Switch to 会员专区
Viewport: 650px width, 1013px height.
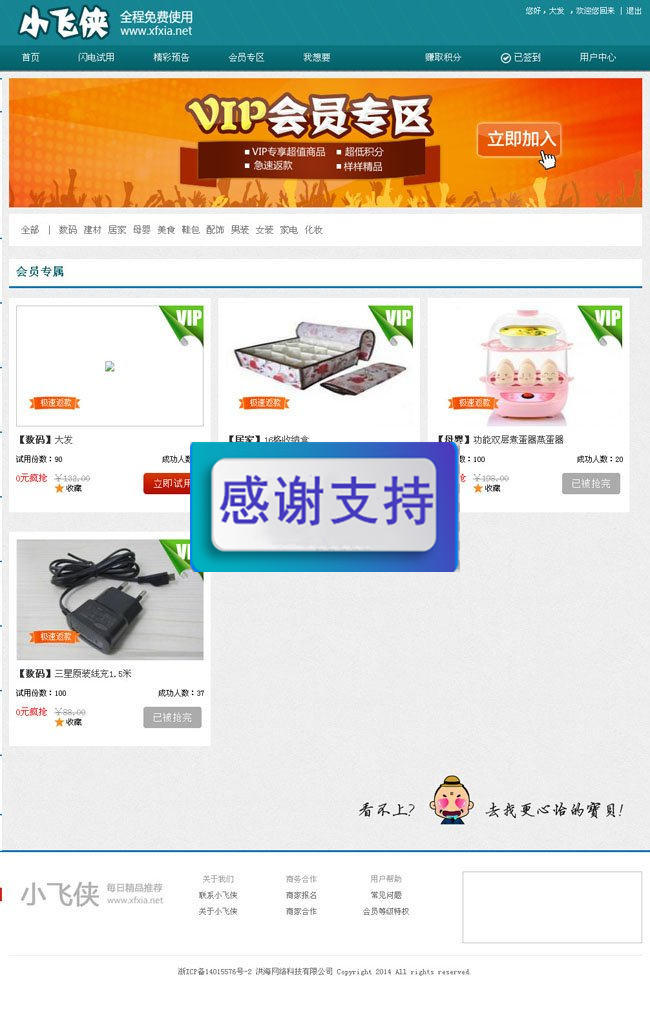pyautogui.click(x=246, y=58)
